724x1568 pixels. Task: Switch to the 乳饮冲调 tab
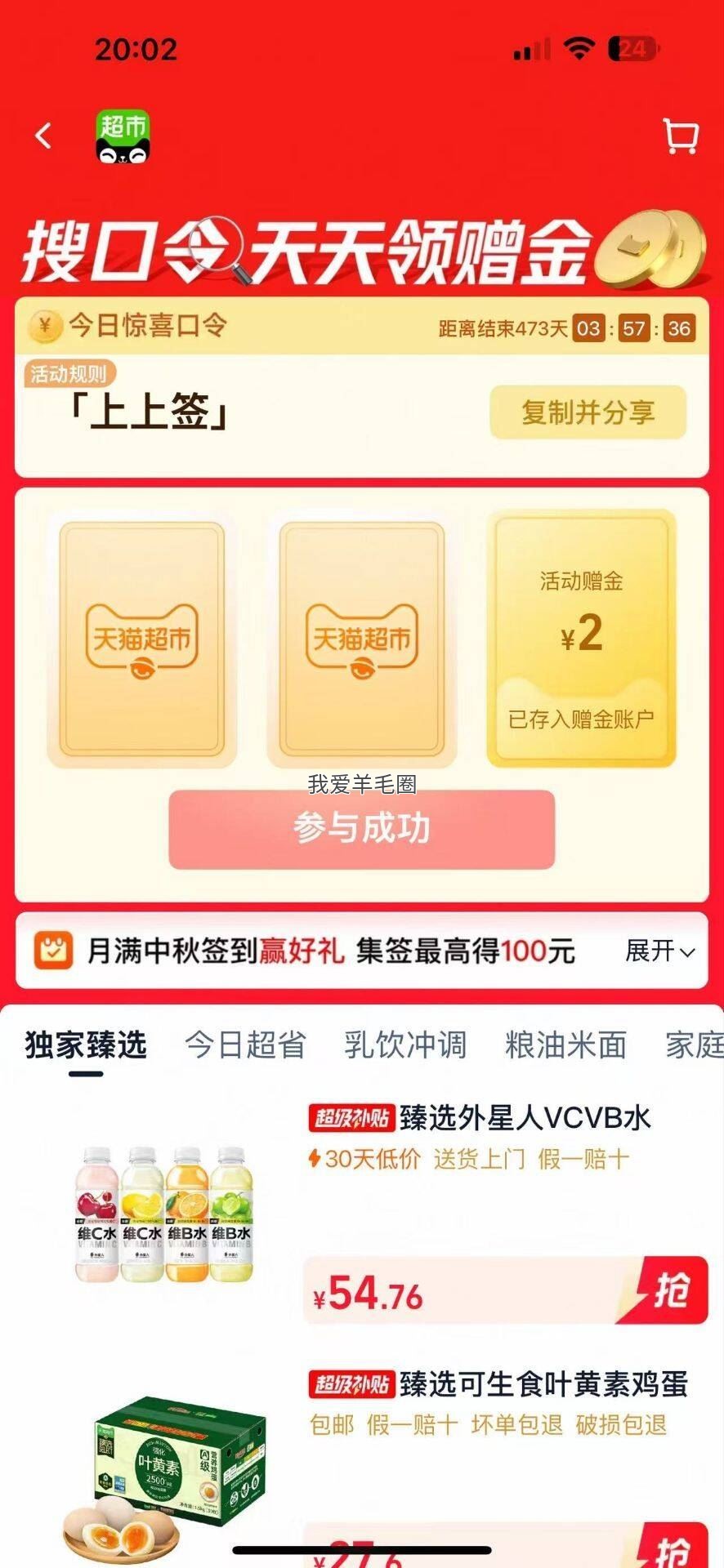tap(405, 1045)
